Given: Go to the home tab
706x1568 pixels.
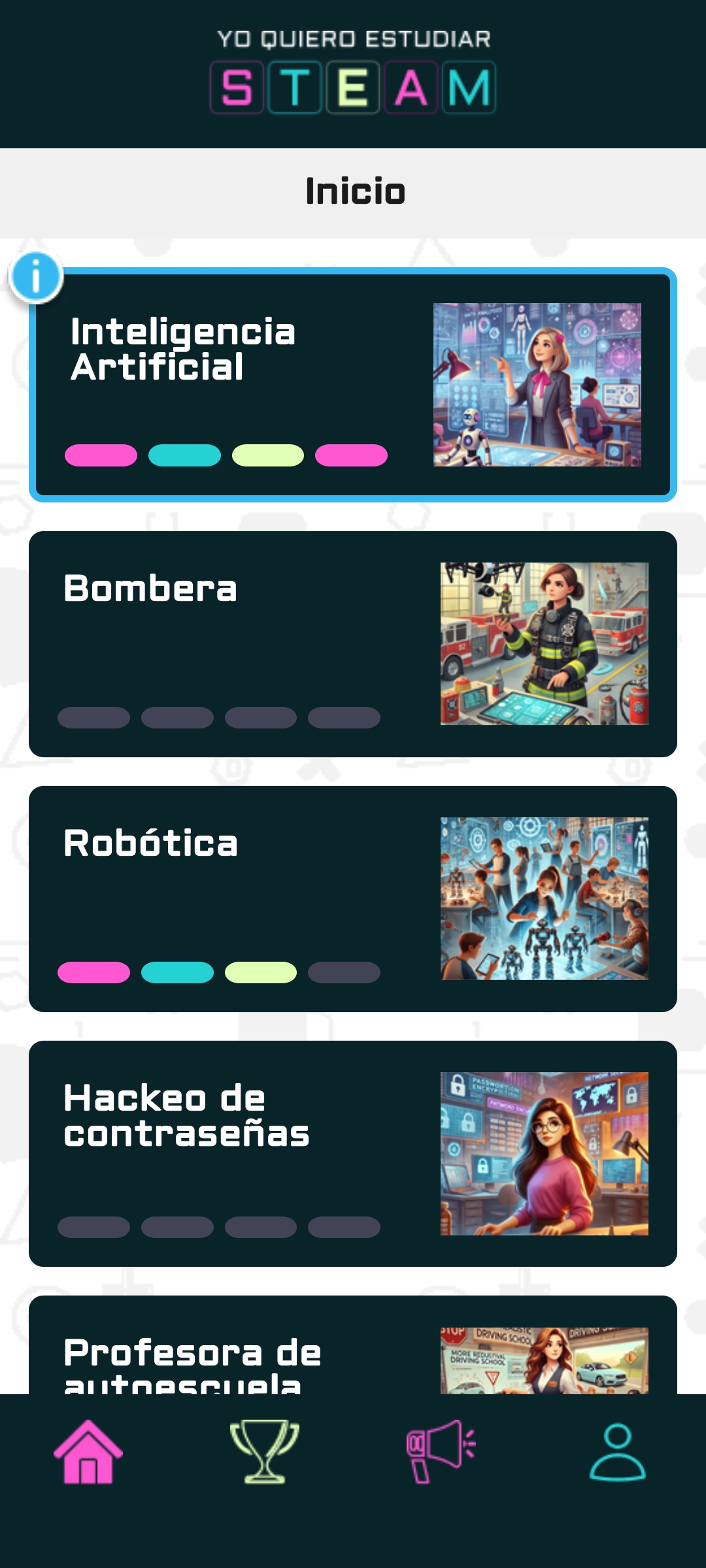Looking at the screenshot, I should (88, 1452).
